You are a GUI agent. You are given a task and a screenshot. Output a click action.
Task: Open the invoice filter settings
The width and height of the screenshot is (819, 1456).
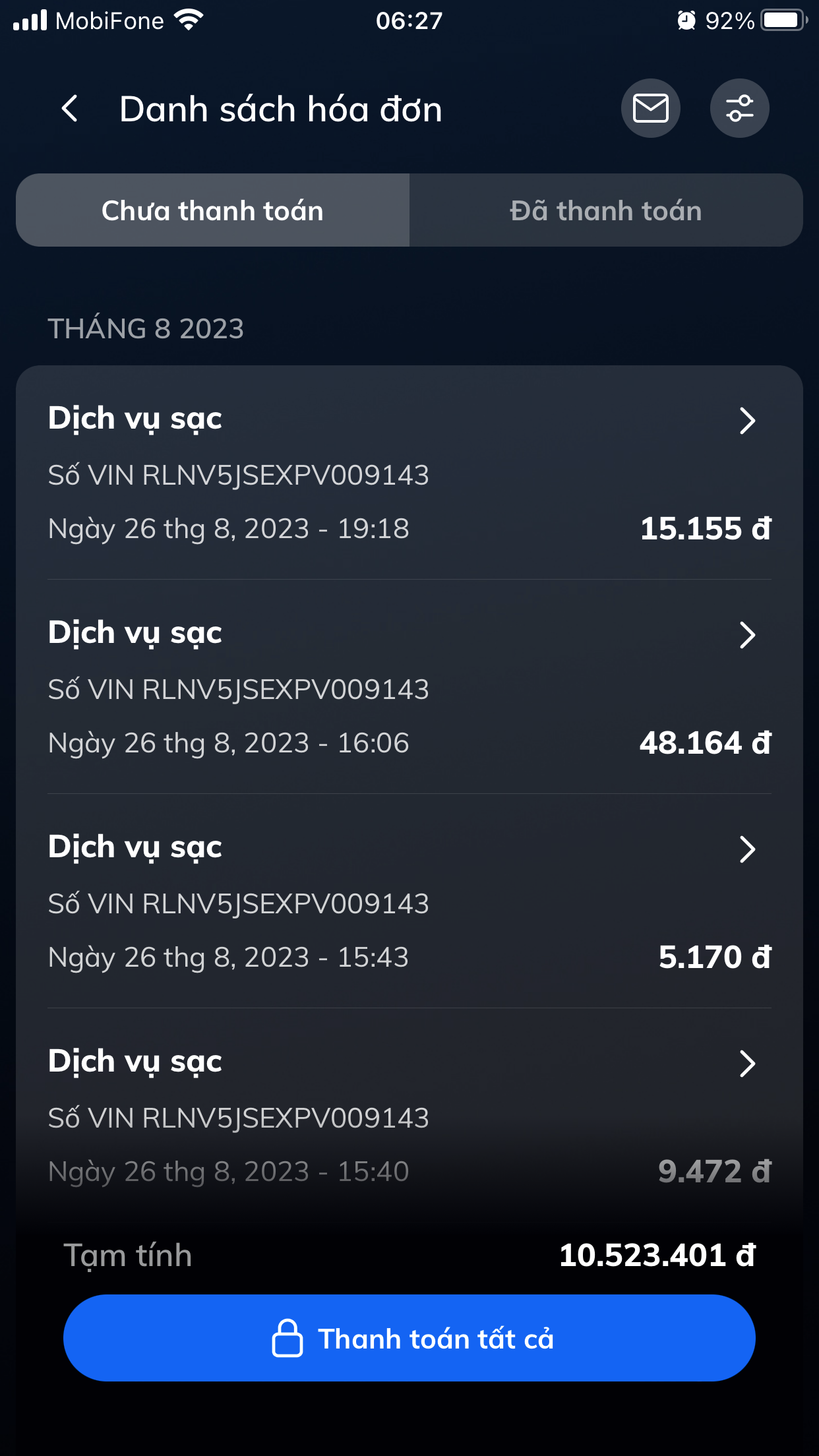tap(739, 109)
